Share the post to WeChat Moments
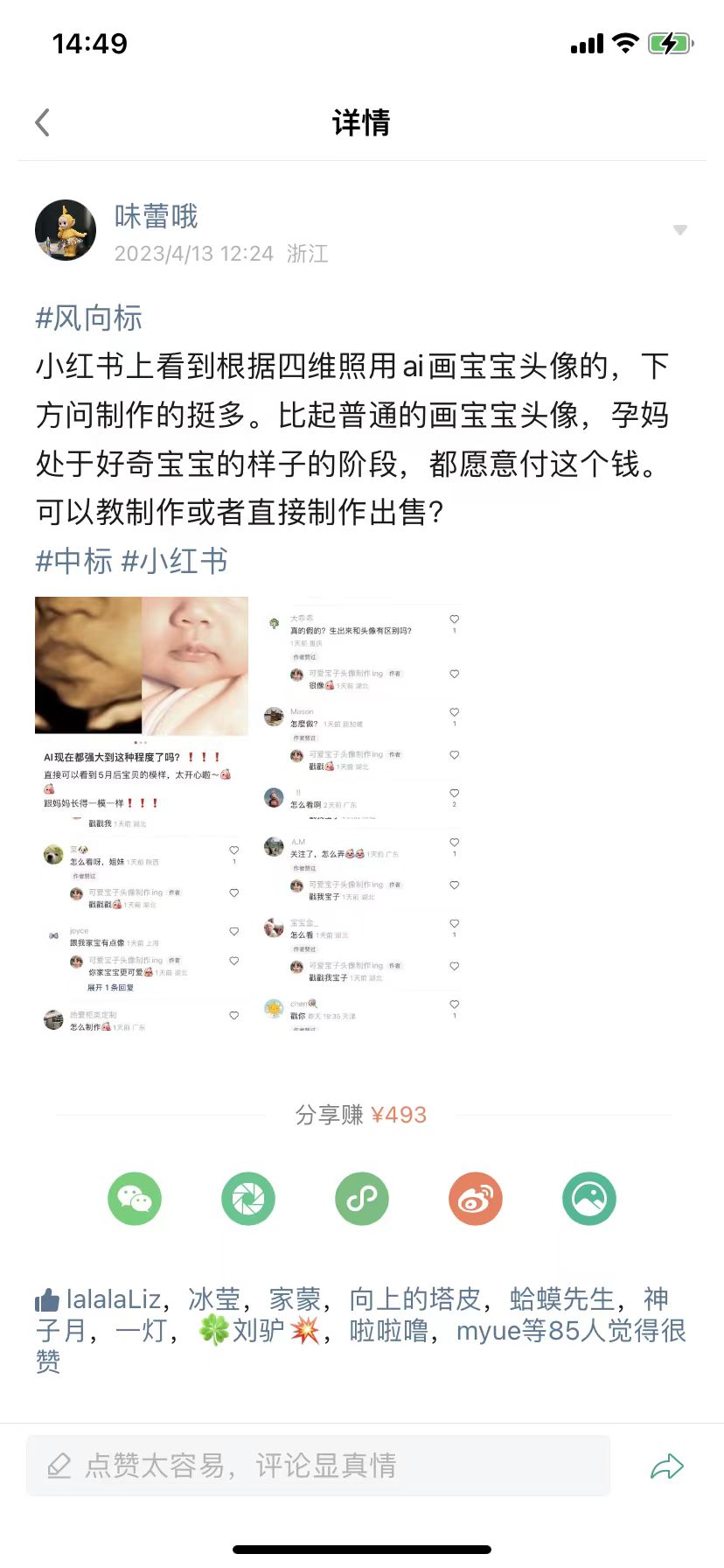724x1568 pixels. pyautogui.click(x=248, y=1199)
